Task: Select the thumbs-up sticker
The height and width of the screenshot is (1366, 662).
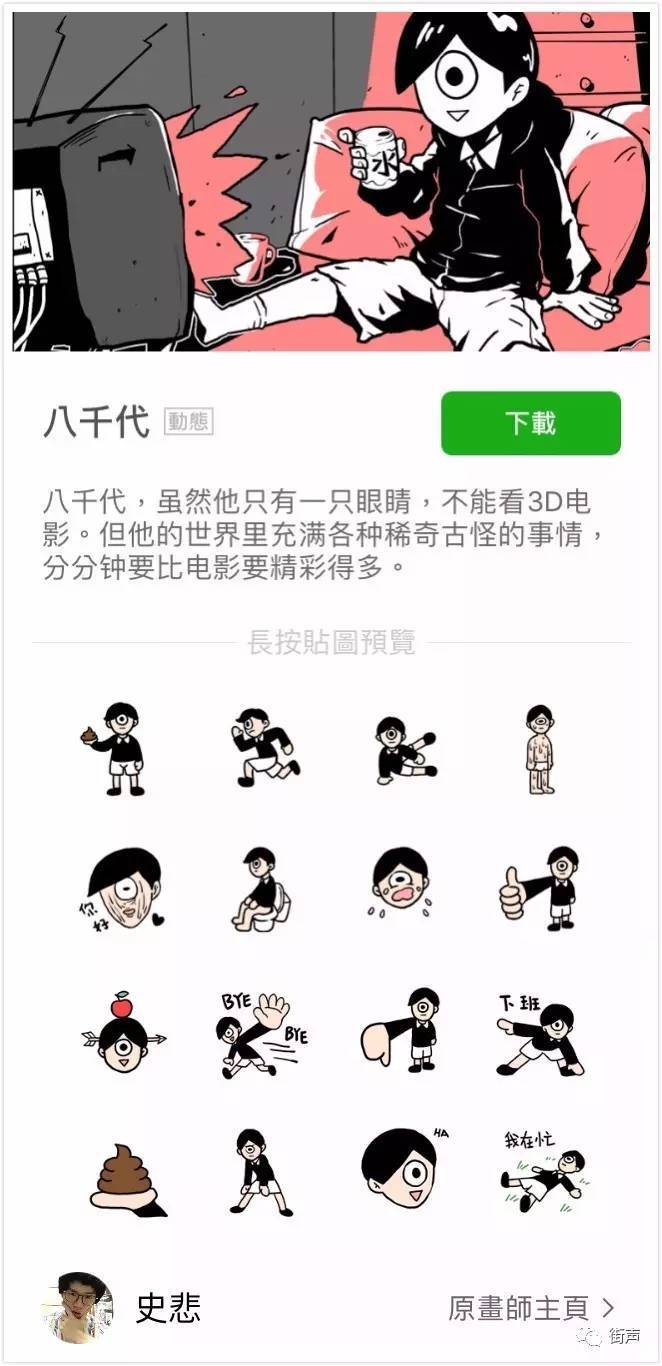Action: (540, 888)
